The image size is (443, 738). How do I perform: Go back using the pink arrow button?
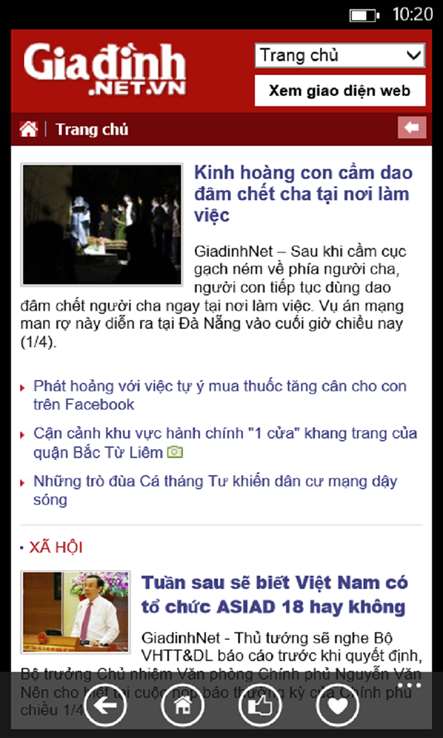(412, 128)
